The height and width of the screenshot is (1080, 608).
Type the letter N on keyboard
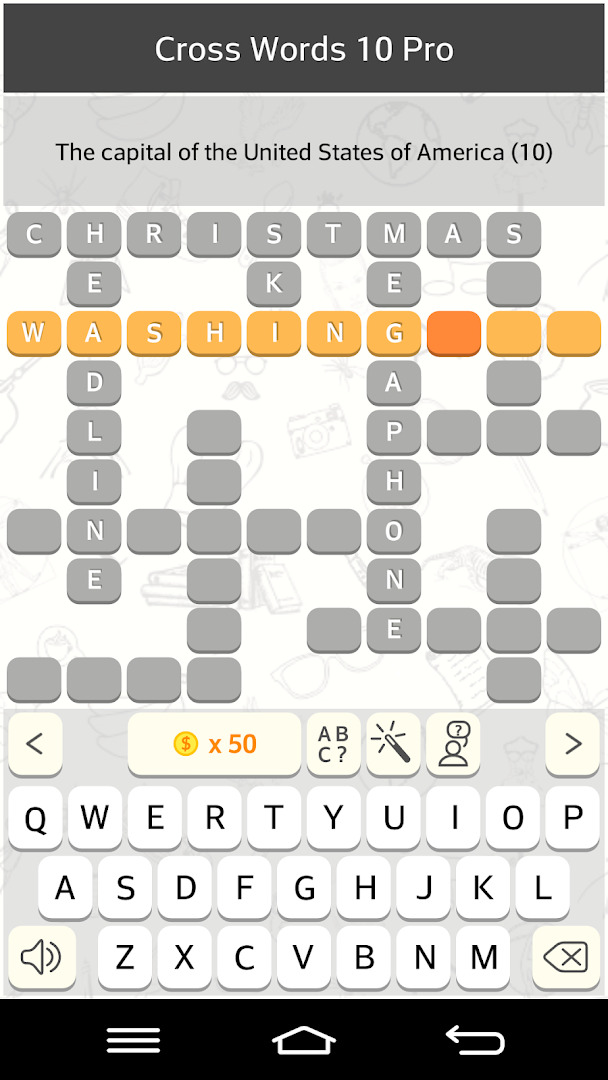click(x=423, y=957)
